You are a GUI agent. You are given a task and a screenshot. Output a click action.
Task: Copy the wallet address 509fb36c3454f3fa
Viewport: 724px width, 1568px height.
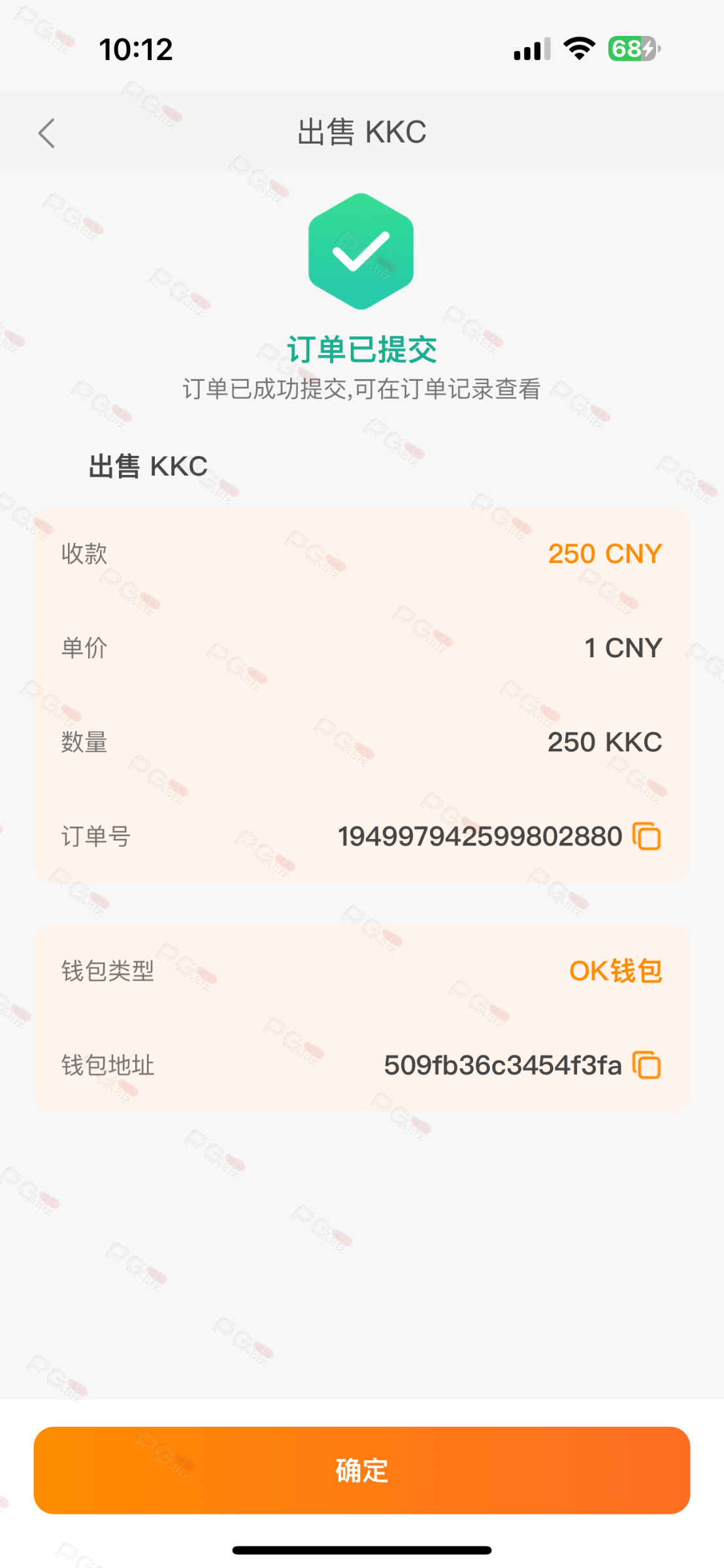(647, 1065)
